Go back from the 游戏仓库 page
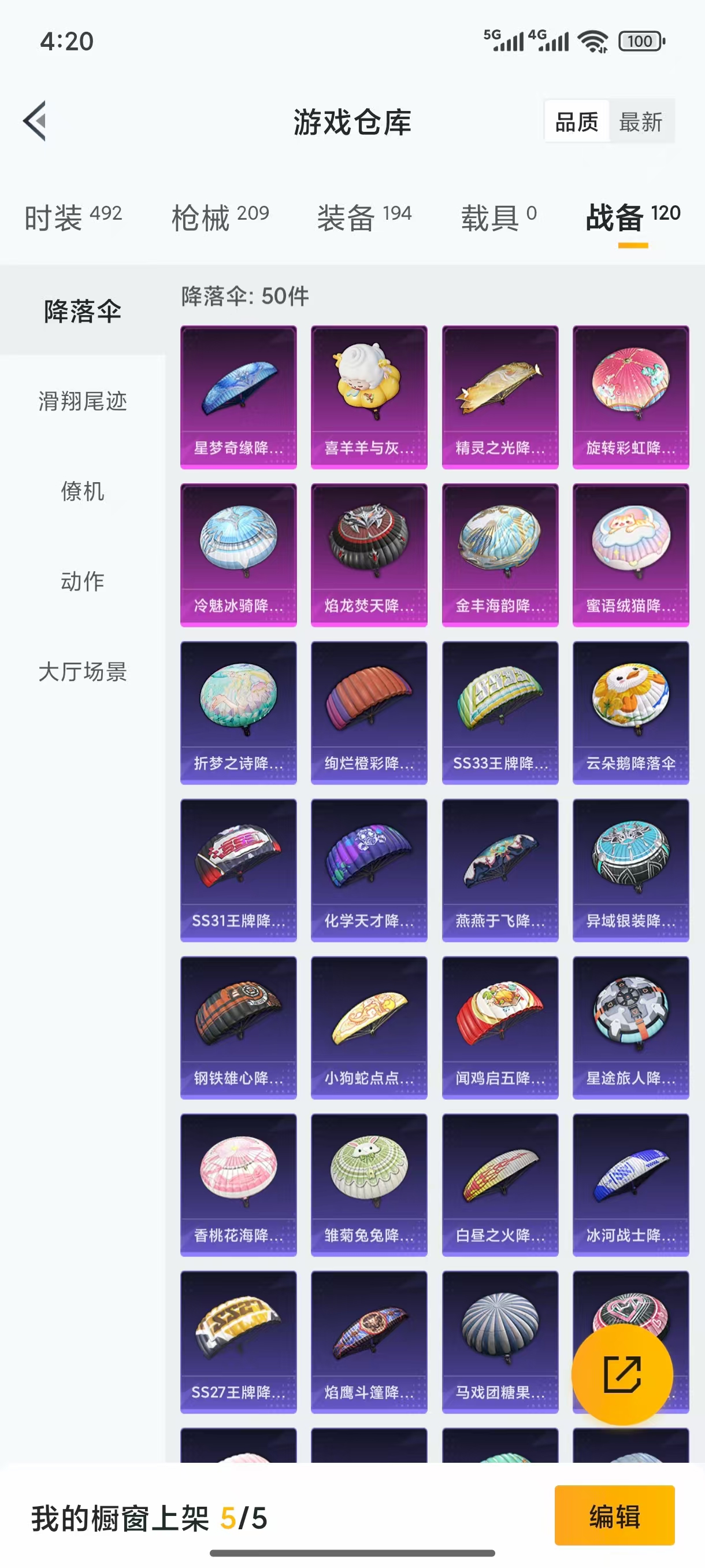This screenshot has width=705, height=1568. point(35,121)
